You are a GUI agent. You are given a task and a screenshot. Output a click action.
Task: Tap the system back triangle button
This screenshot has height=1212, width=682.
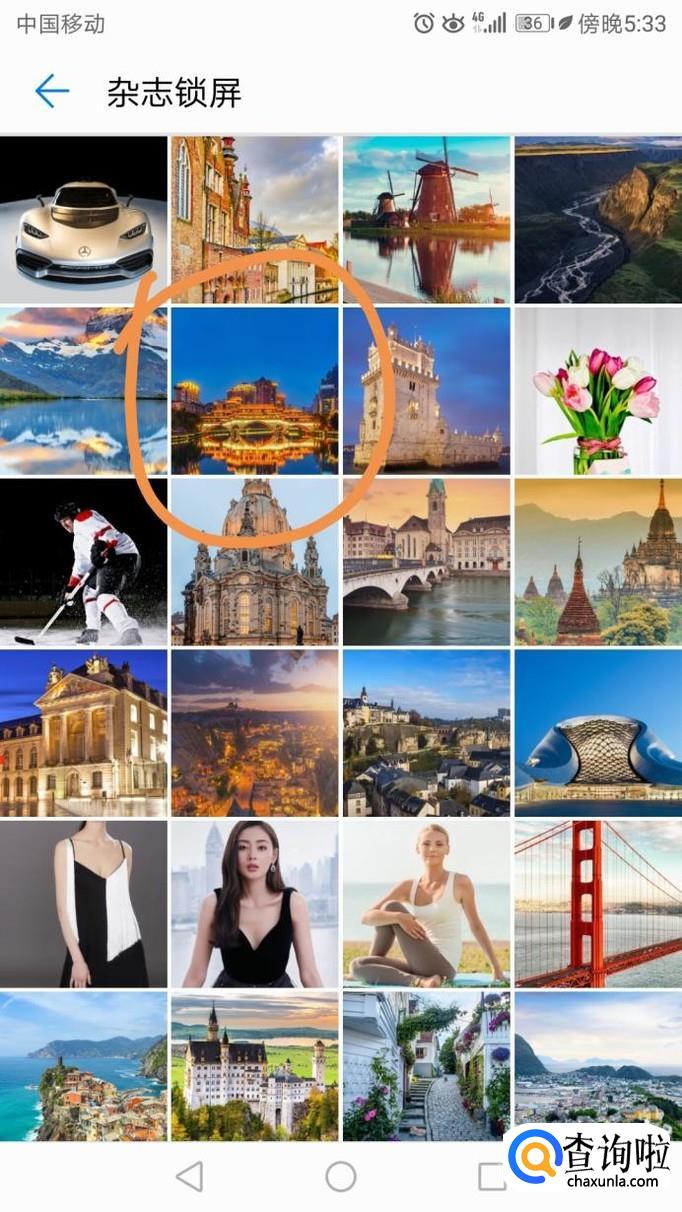click(x=190, y=1177)
